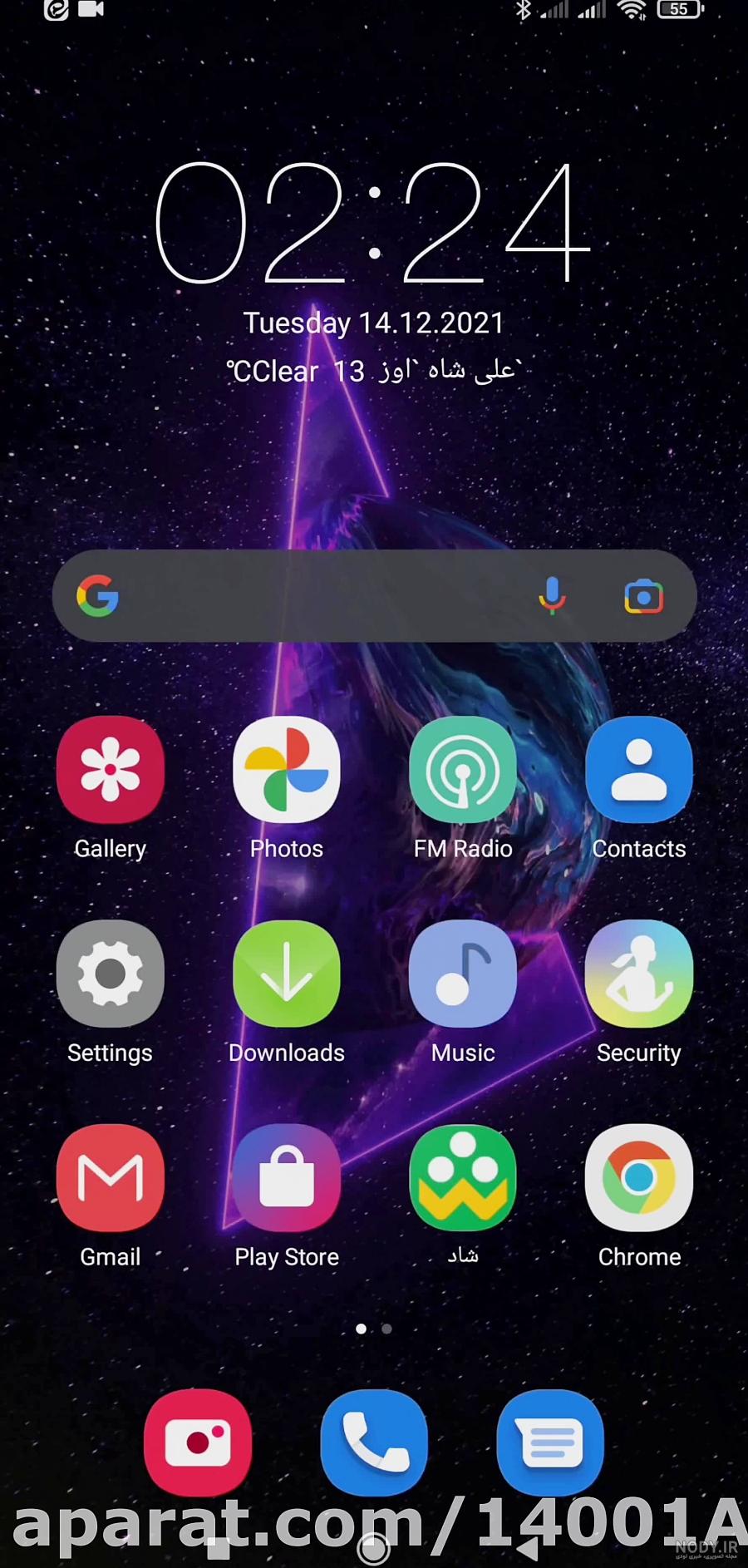Start voice search with the microphone

tap(552, 596)
